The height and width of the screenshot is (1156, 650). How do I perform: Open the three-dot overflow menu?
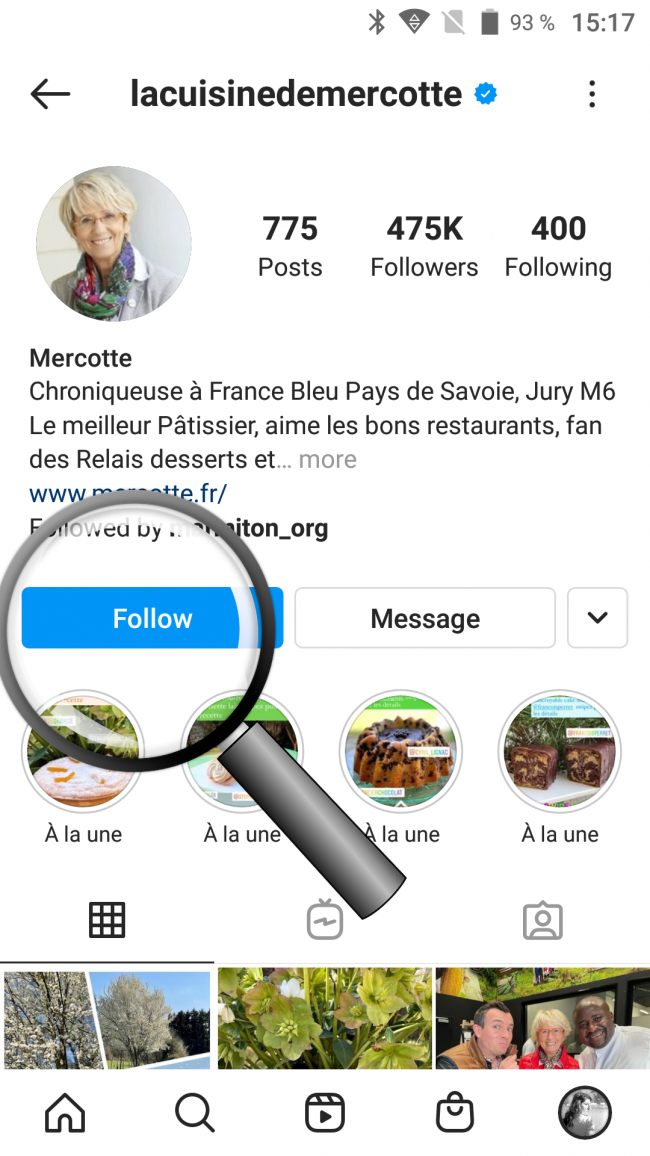point(592,95)
